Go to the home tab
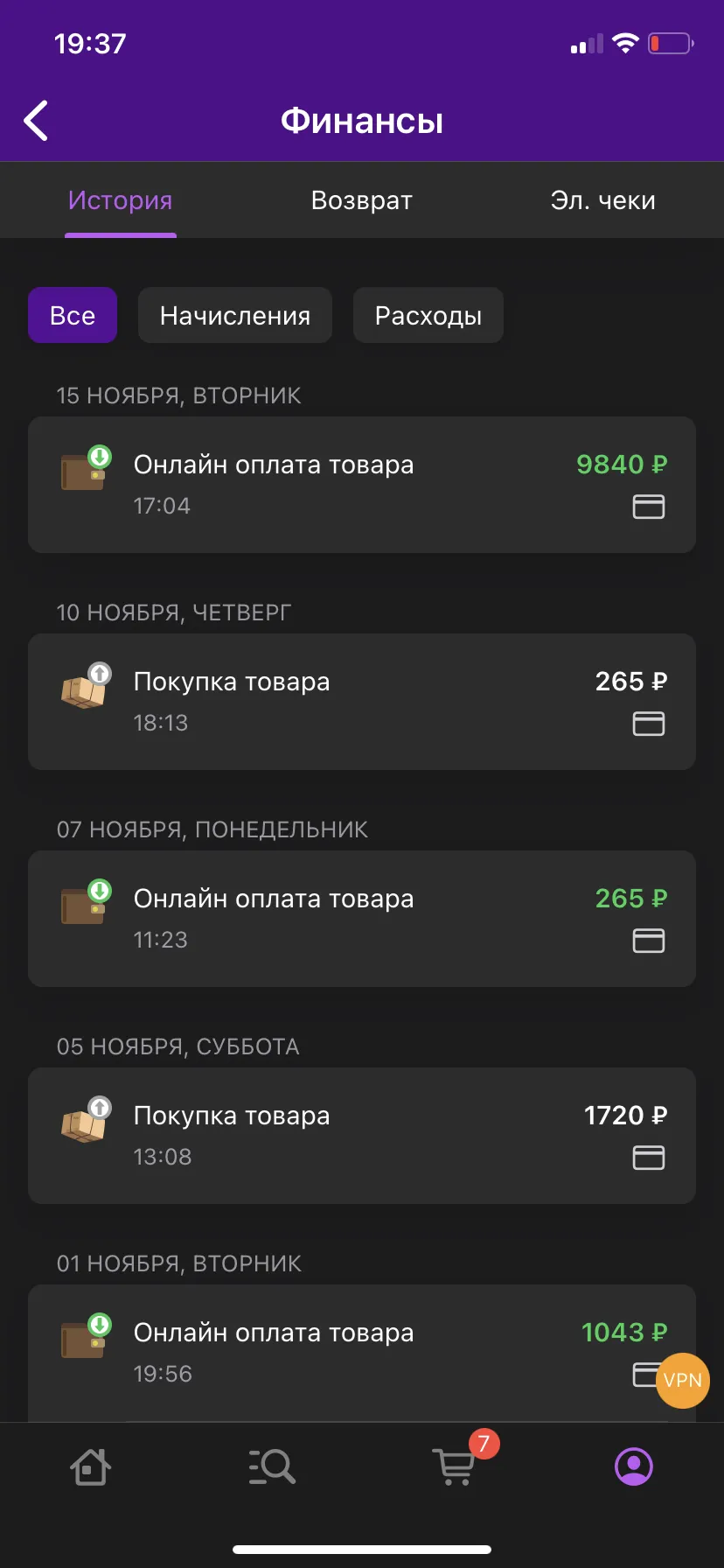Image resolution: width=724 pixels, height=1568 pixels. click(x=90, y=1466)
